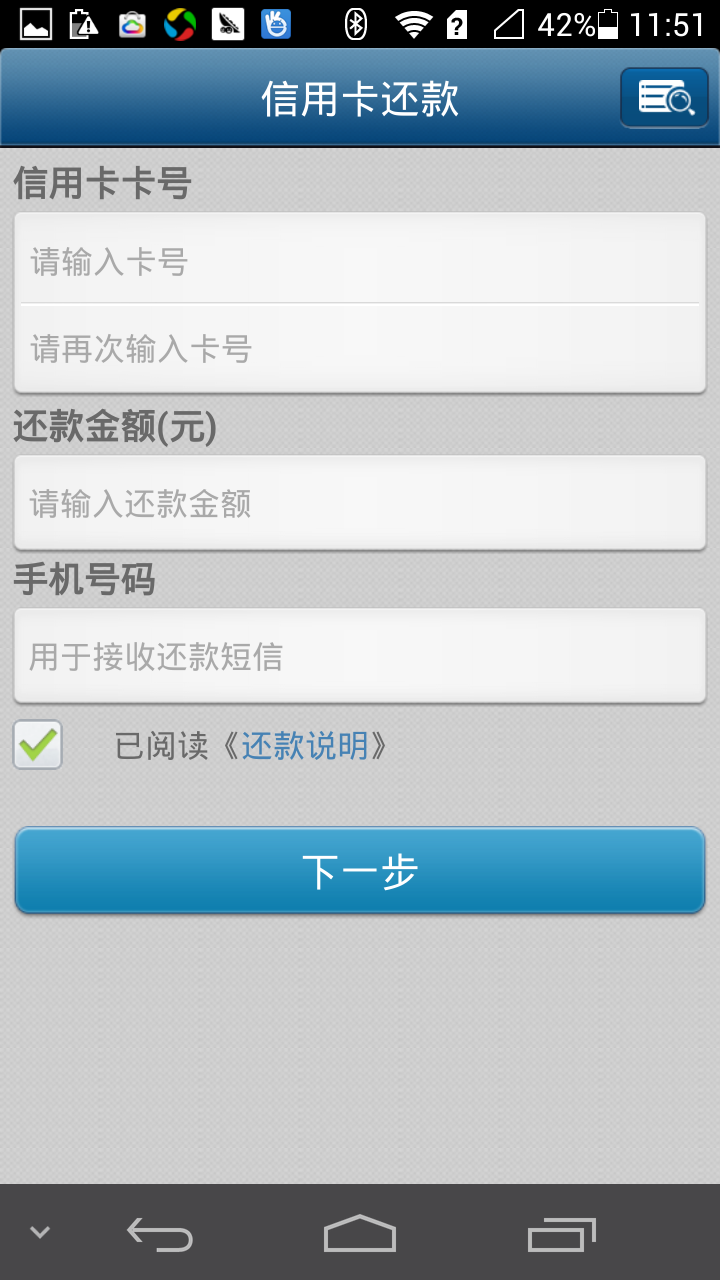Tap the 下一步 button
720x1280 pixels.
[x=360, y=871]
